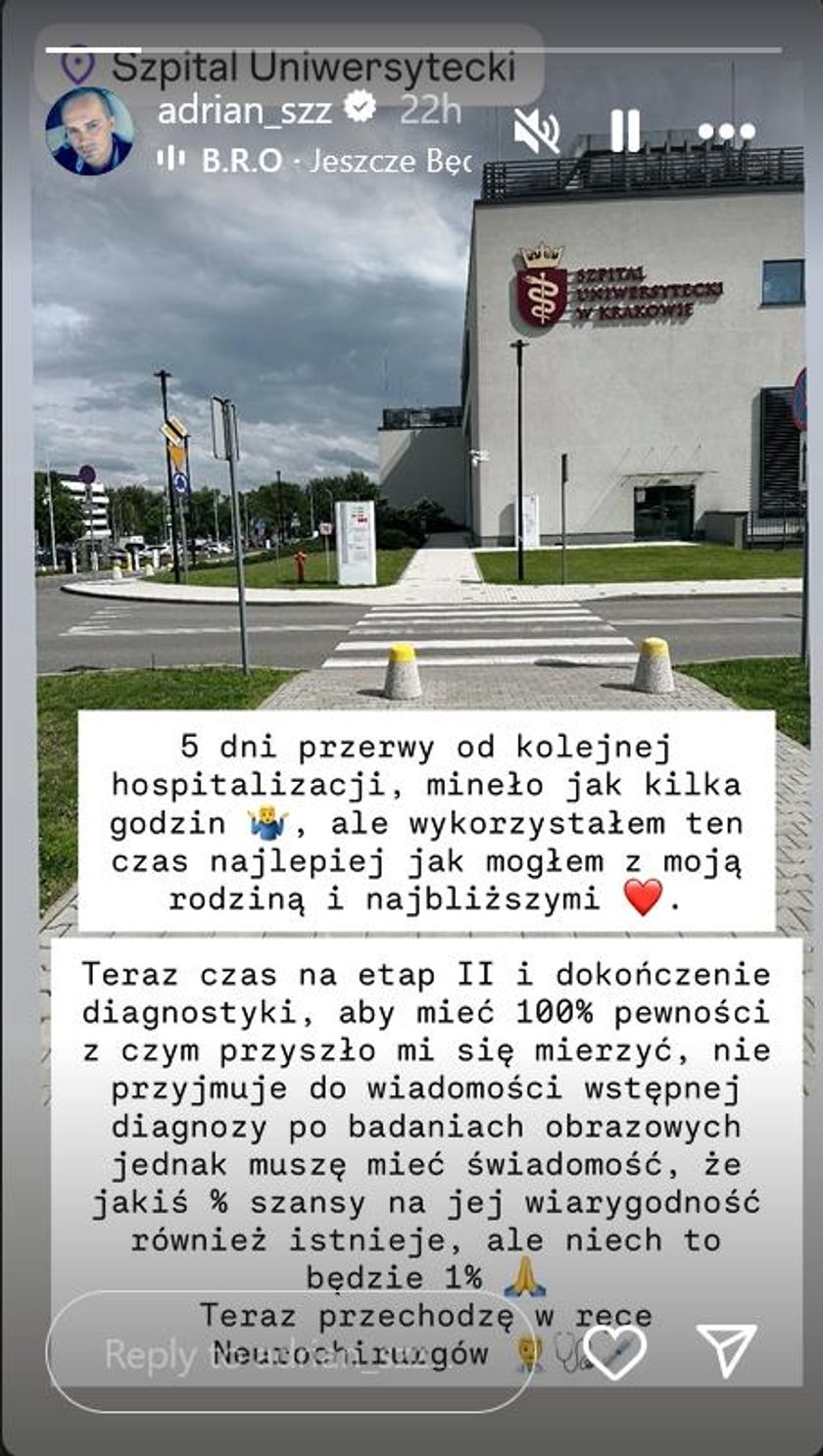Open the adrian_szz username link
Image resolution: width=823 pixels, height=1456 pixels.
click(x=243, y=111)
